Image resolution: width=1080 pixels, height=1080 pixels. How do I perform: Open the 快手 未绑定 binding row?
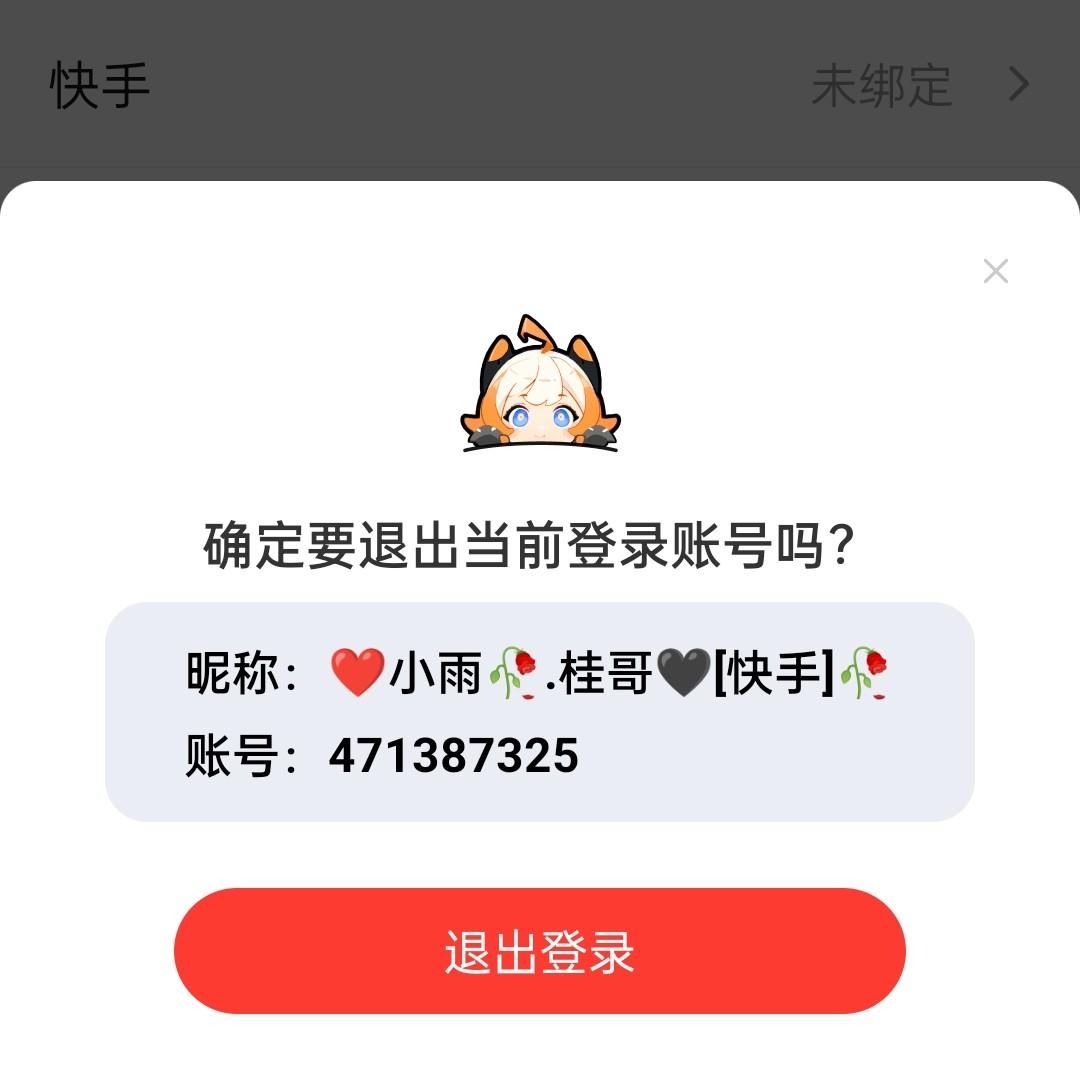(540, 86)
